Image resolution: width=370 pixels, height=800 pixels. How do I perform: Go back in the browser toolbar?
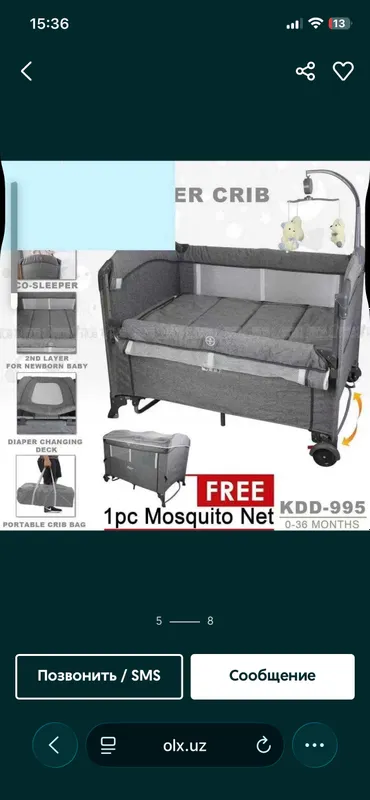(55, 745)
